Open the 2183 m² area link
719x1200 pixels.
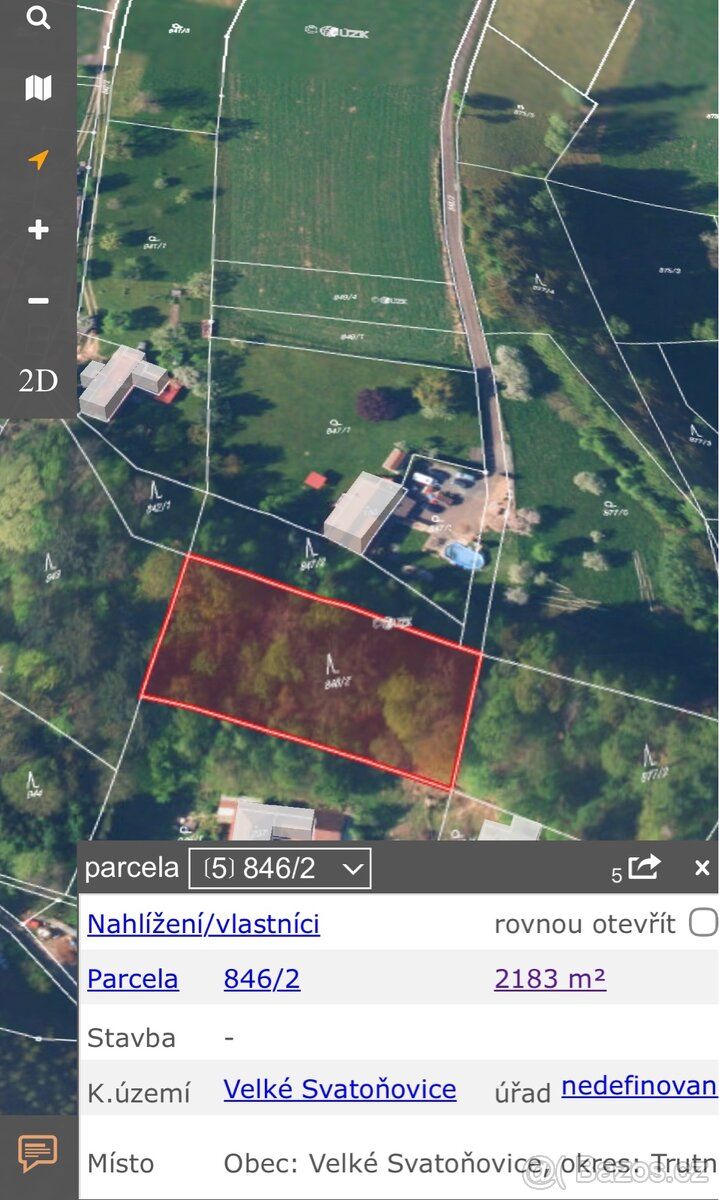(550, 978)
